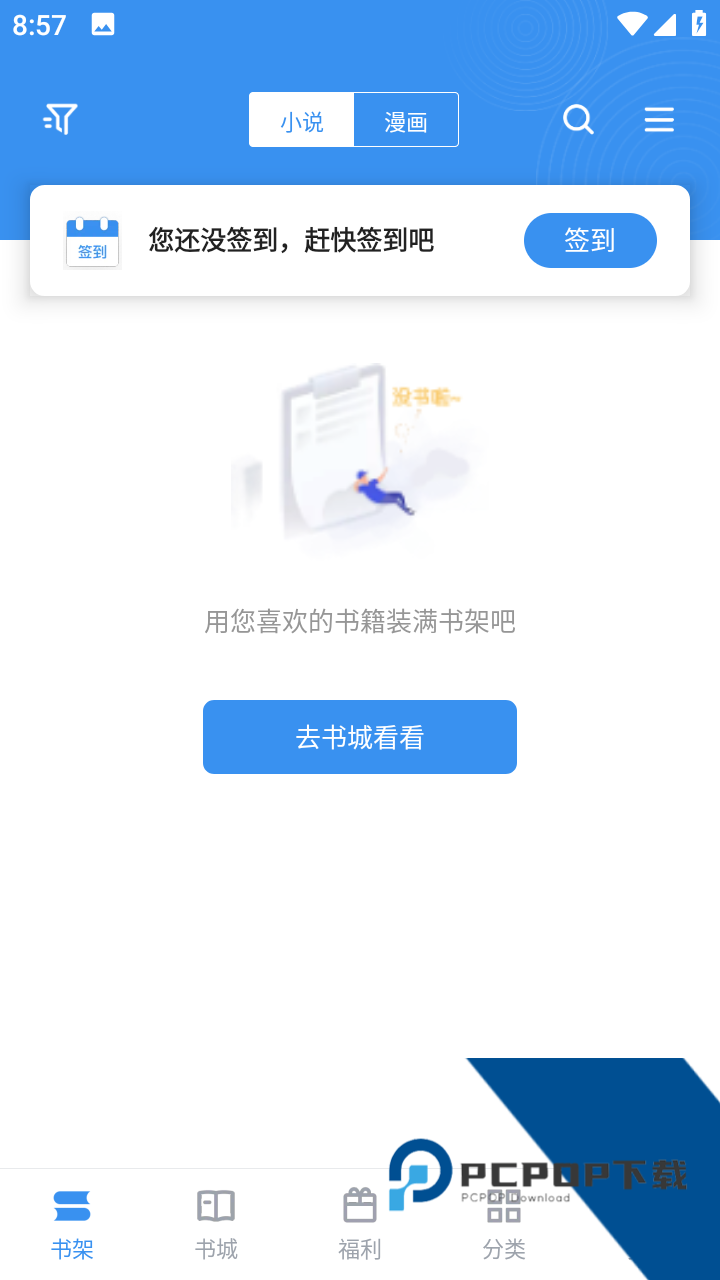This screenshot has height=1280, width=720.
Task: Tap the 去书城看看 button
Action: [x=360, y=737]
